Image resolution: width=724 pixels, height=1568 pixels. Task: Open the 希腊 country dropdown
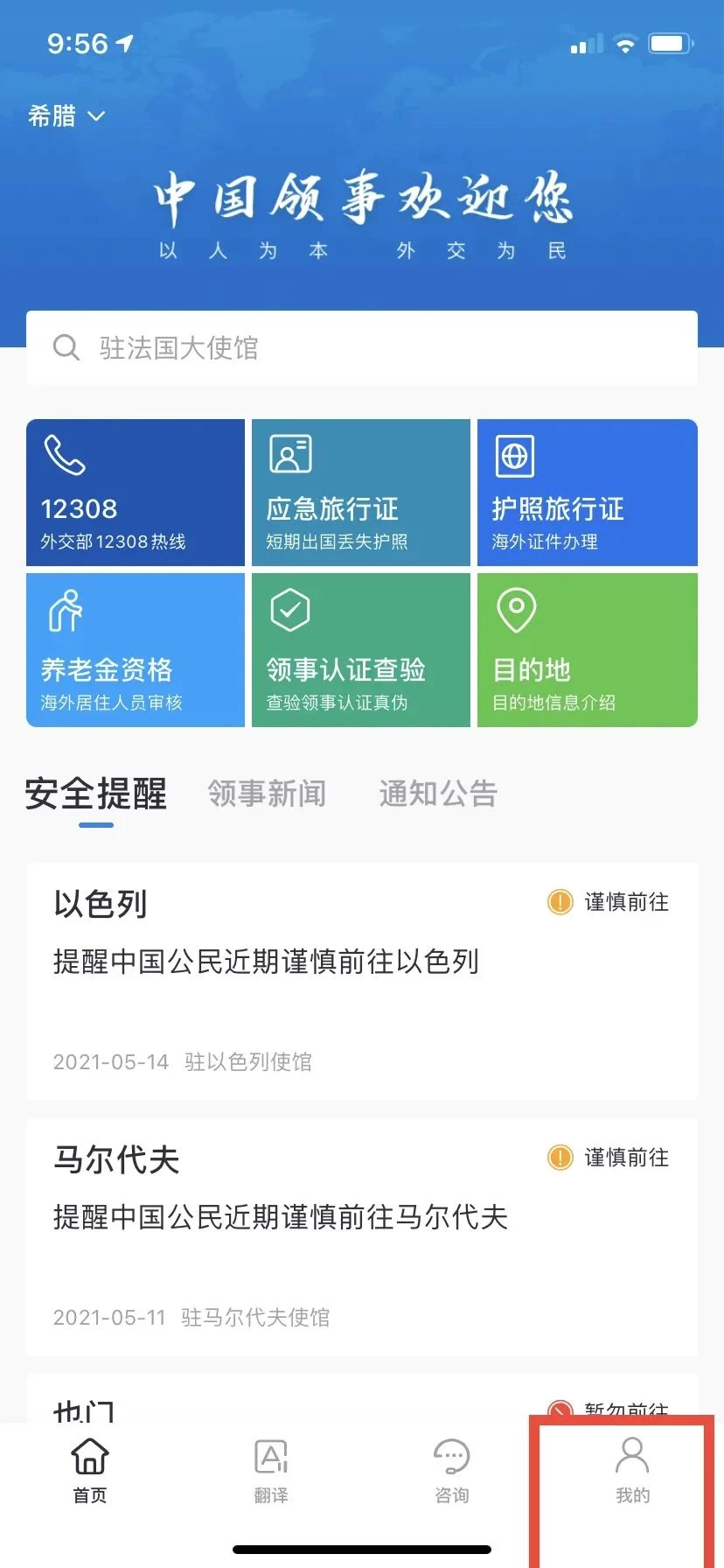coord(66,115)
